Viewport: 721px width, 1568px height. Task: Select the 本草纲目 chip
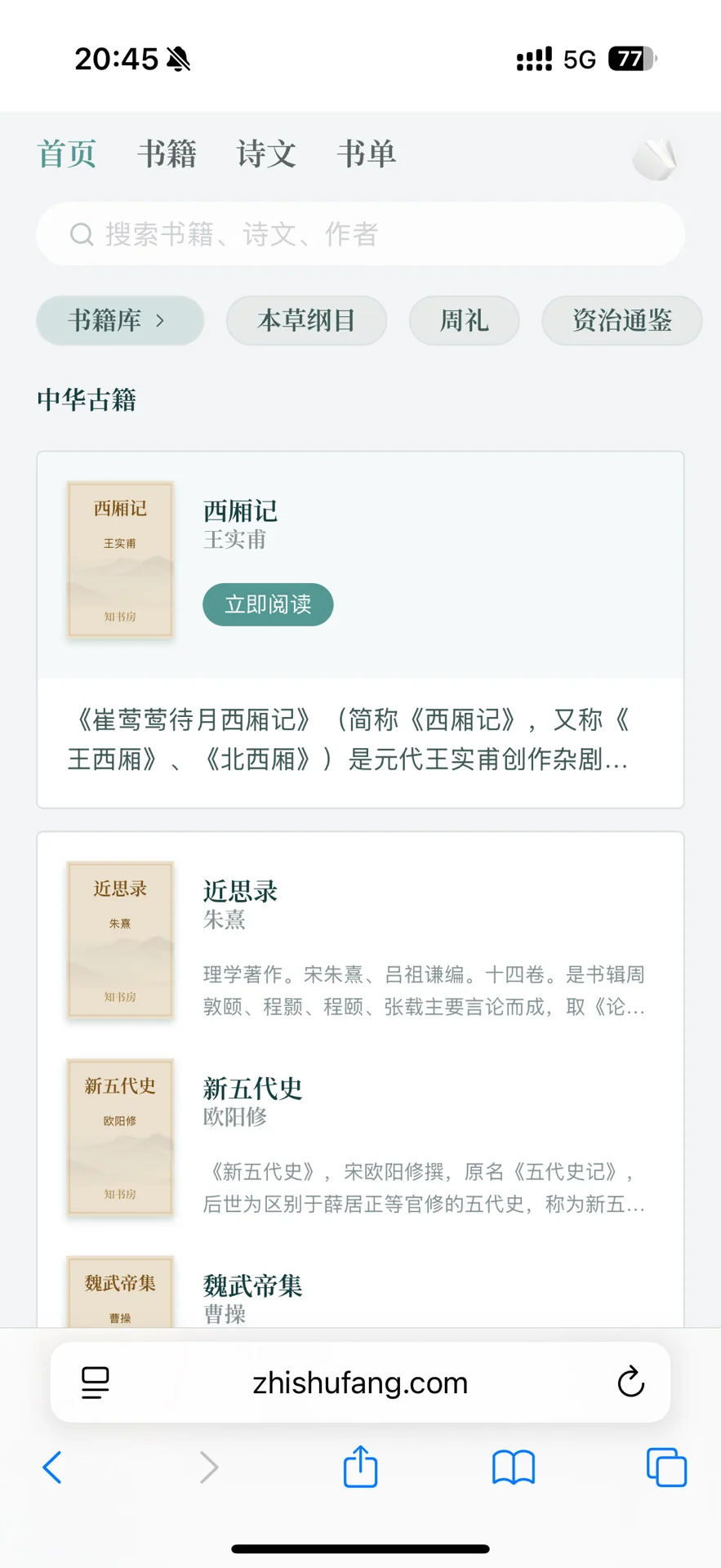[x=306, y=320]
